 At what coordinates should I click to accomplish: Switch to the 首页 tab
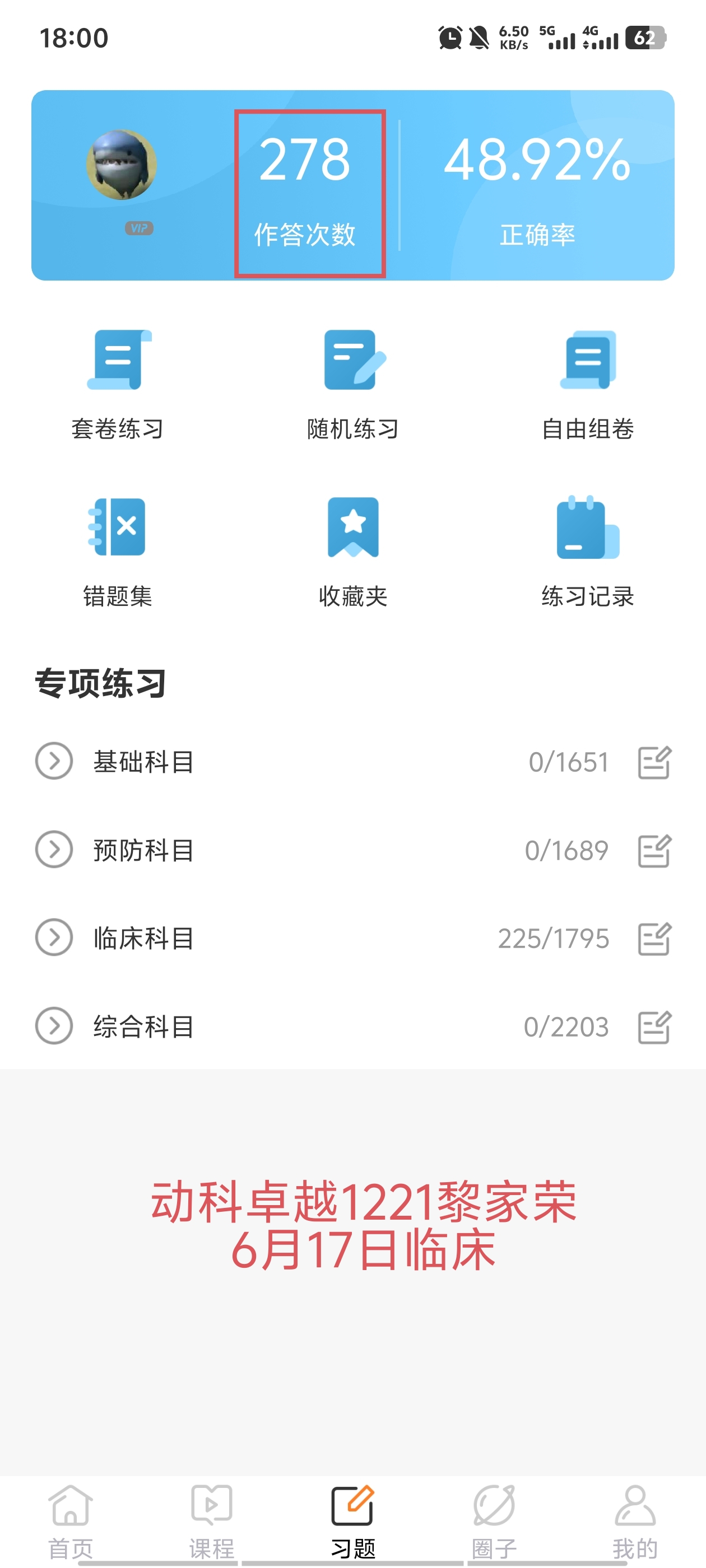71,1521
